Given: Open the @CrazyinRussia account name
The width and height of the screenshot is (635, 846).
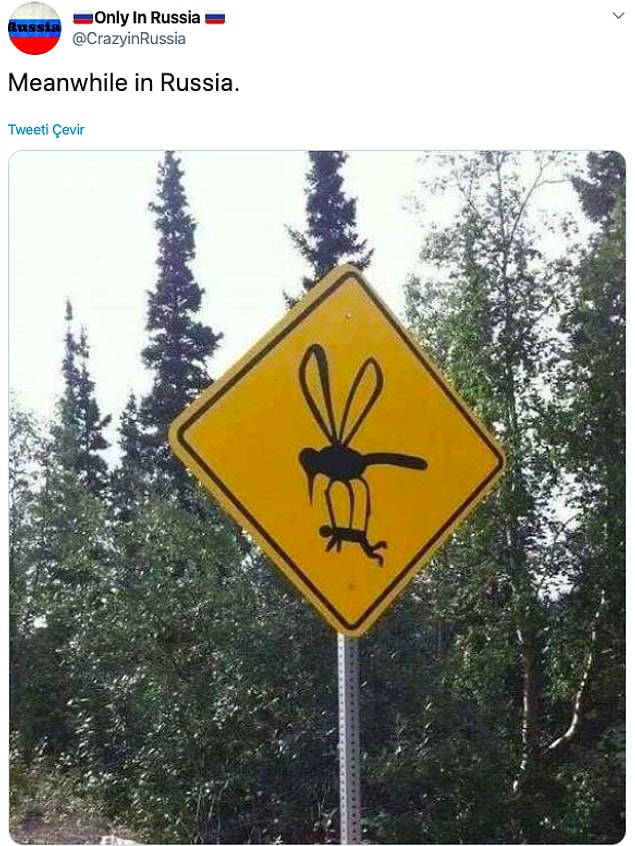Looking at the screenshot, I should click(x=129, y=38).
